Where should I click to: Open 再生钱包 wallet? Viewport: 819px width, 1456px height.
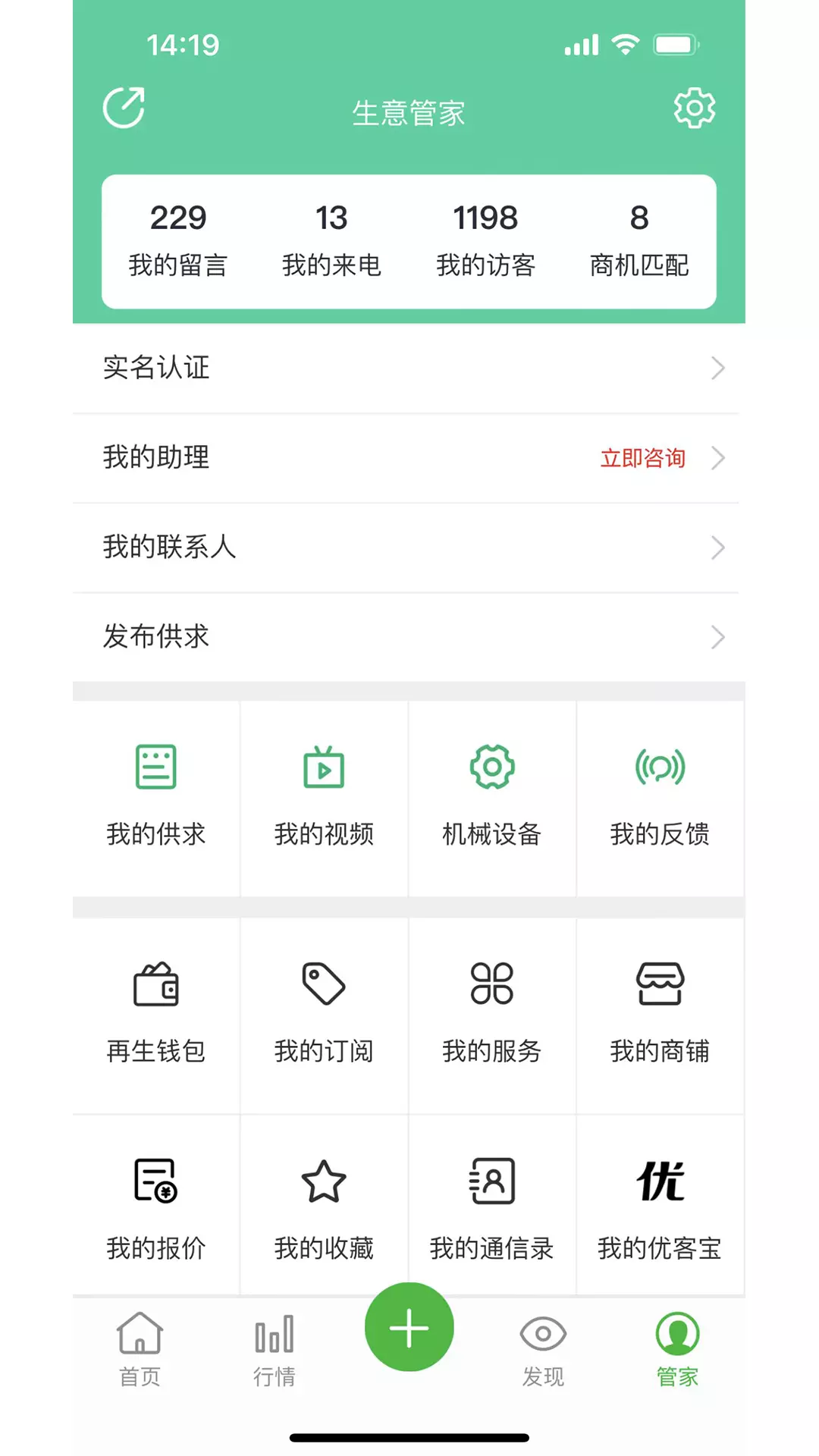click(156, 1015)
